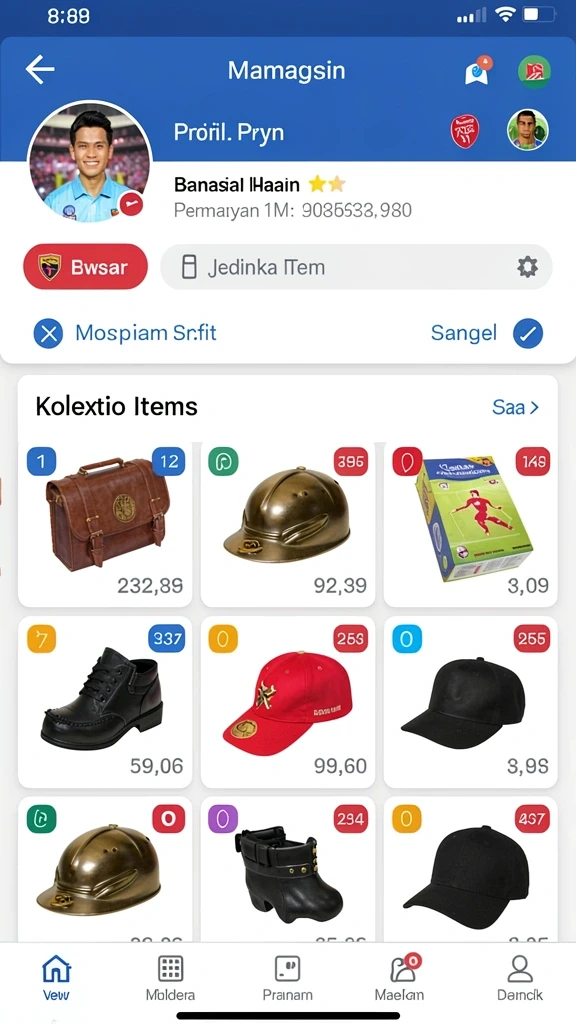Image resolution: width=576 pixels, height=1024 pixels.
Task: Tap the Mospiam Sr.fit cancel option
Action: point(125,334)
